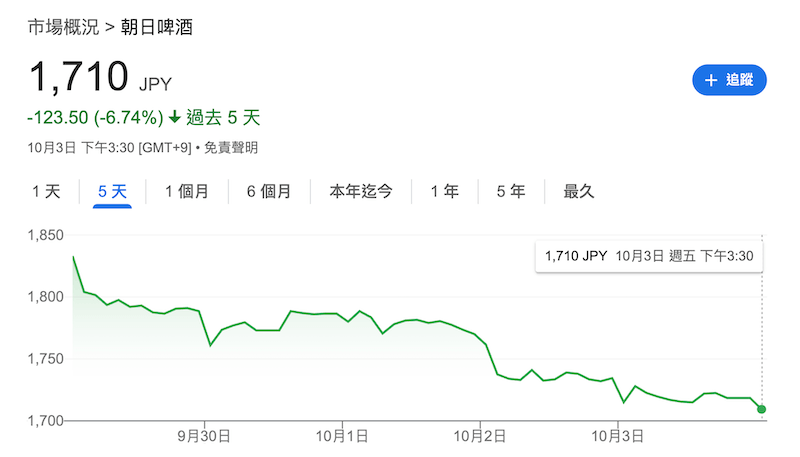This screenshot has height=457, width=800.
Task: Show the 5 年 price history
Action: pos(511,191)
